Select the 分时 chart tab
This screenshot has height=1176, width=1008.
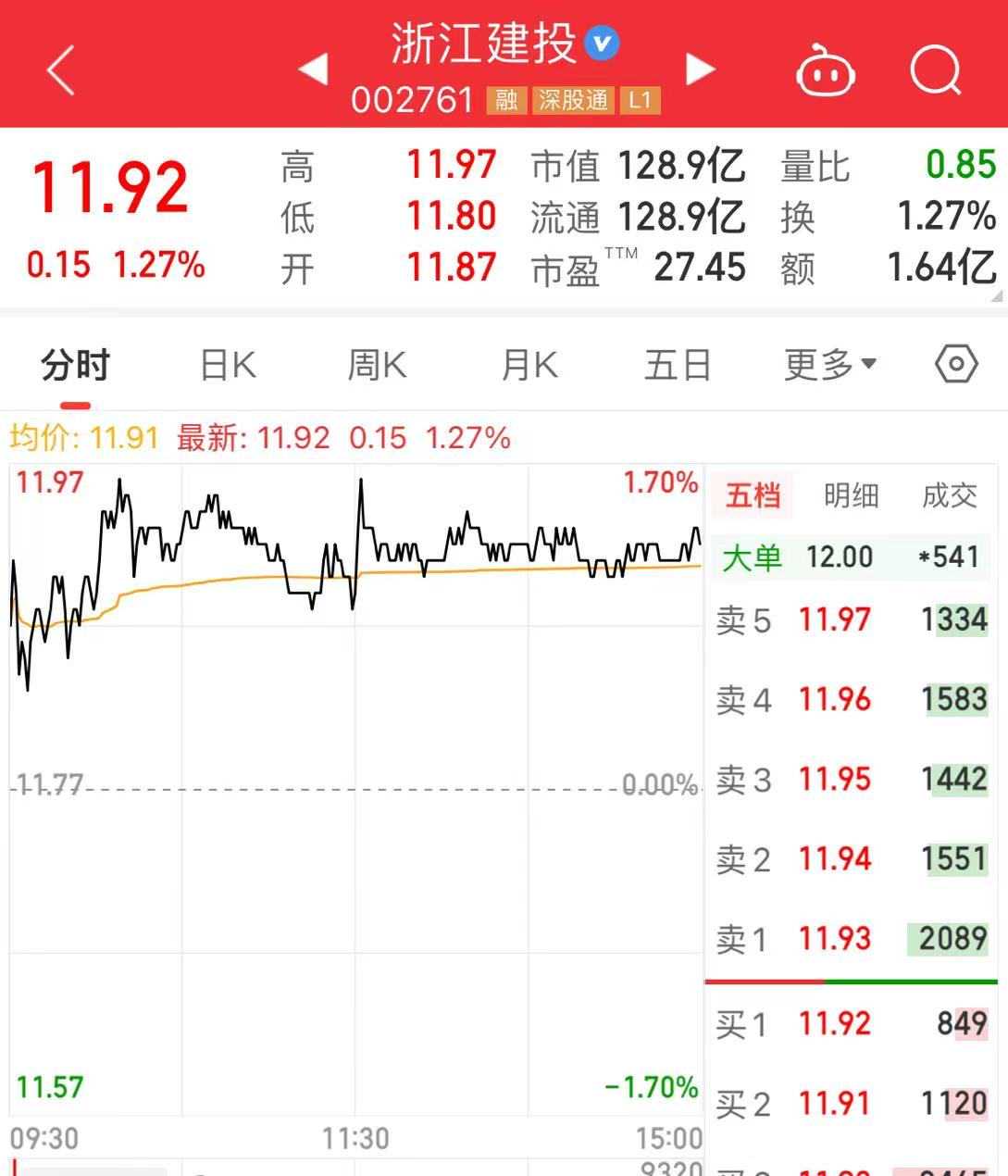75,365
